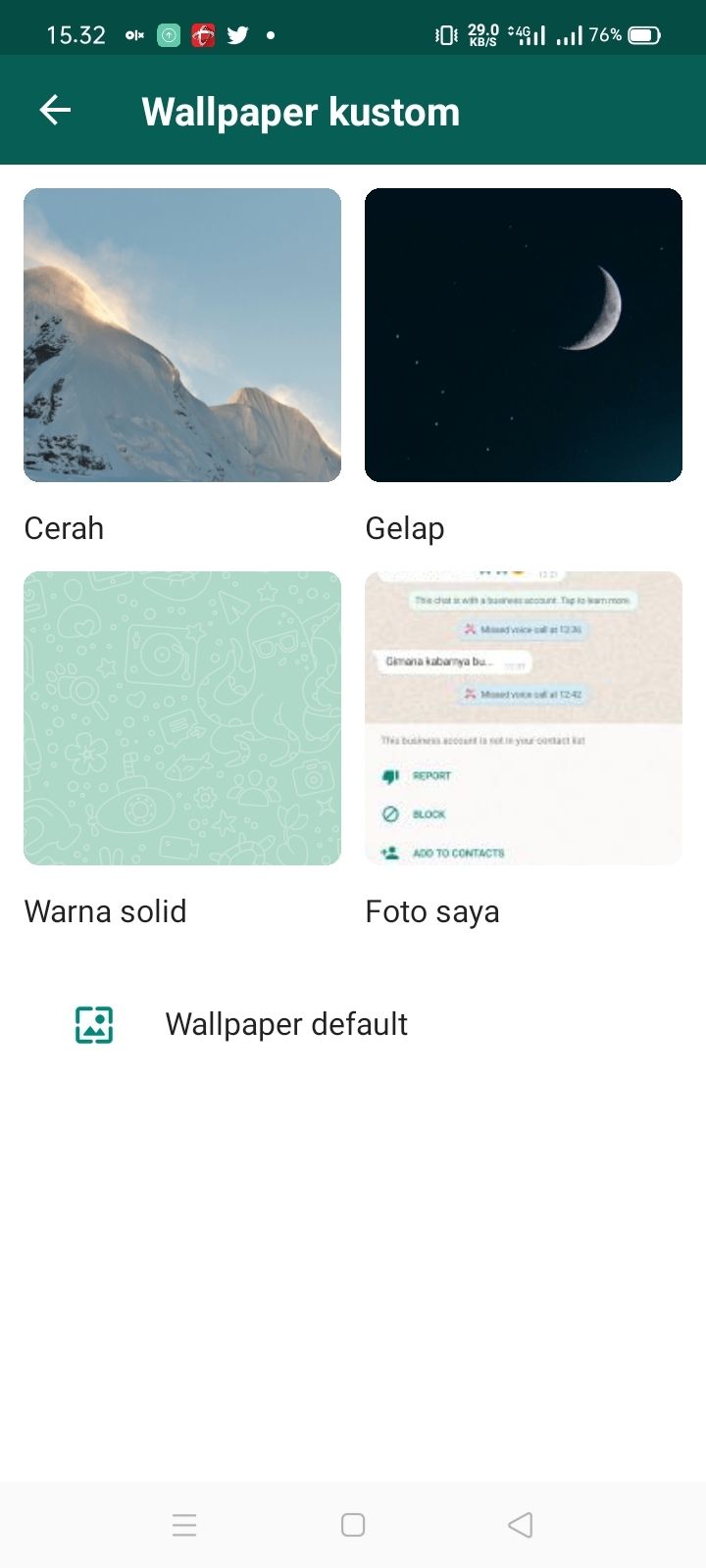Screen dimensions: 706x1568
Task: Open recent apps from navigation bar
Action: (184, 1525)
